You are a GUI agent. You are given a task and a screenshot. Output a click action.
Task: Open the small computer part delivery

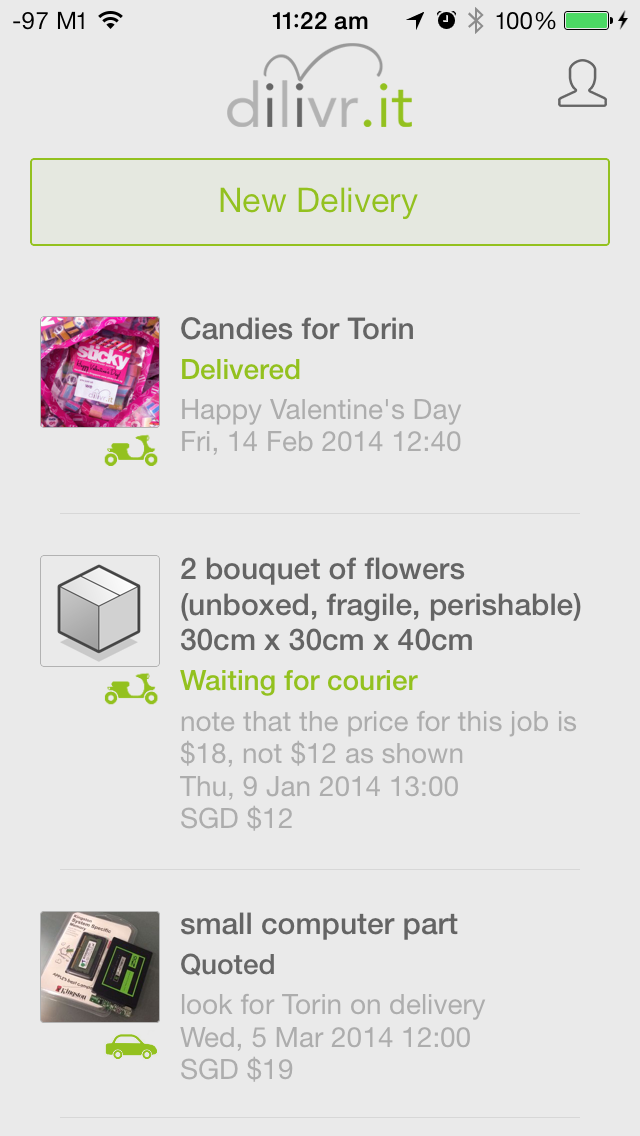click(x=320, y=994)
